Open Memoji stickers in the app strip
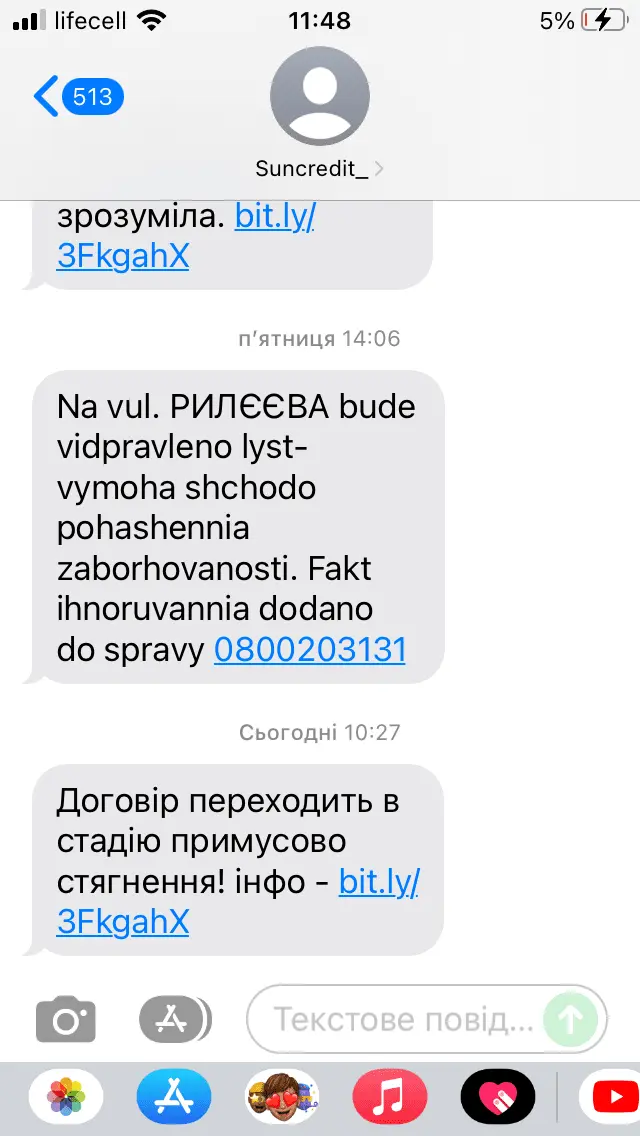 click(x=282, y=1098)
